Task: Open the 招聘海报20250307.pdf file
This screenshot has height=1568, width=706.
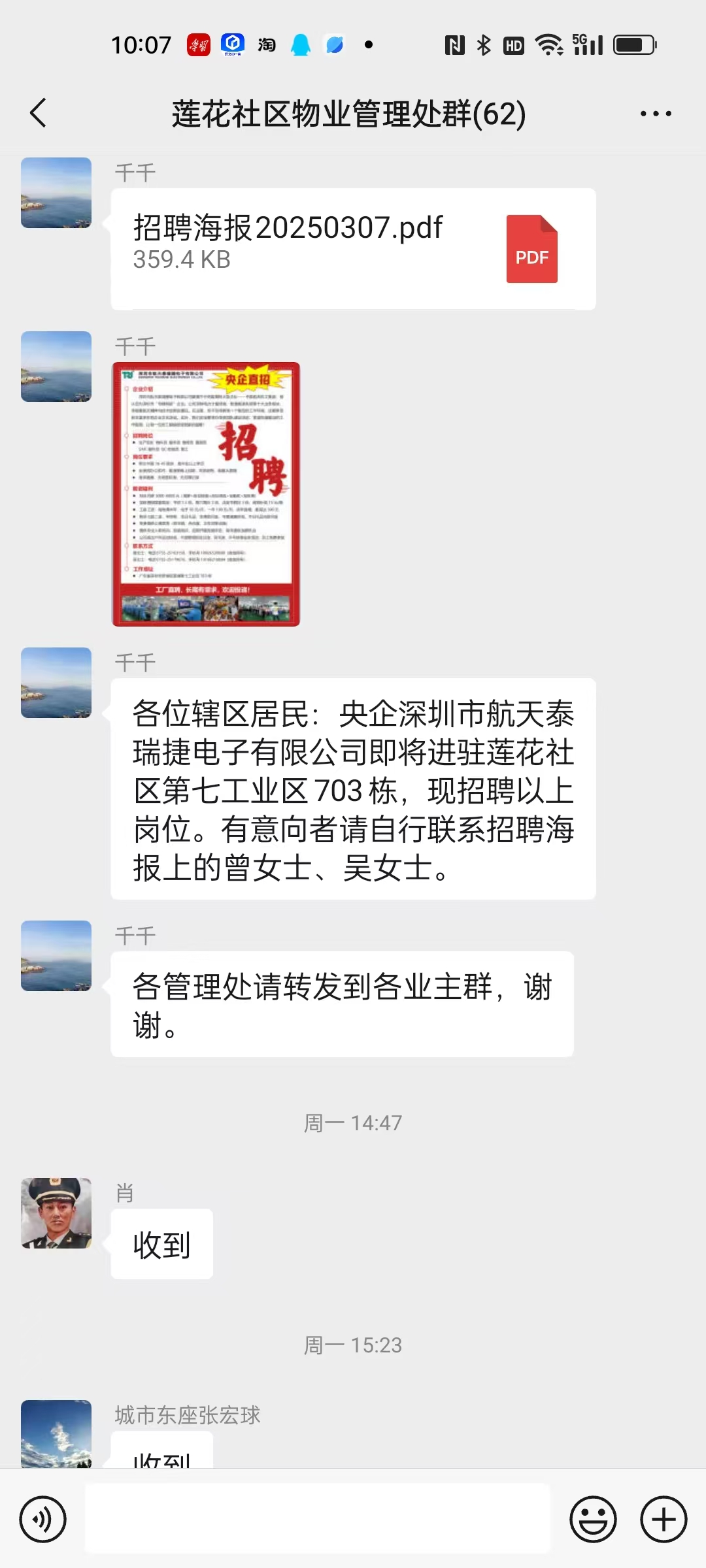Action: (353, 248)
